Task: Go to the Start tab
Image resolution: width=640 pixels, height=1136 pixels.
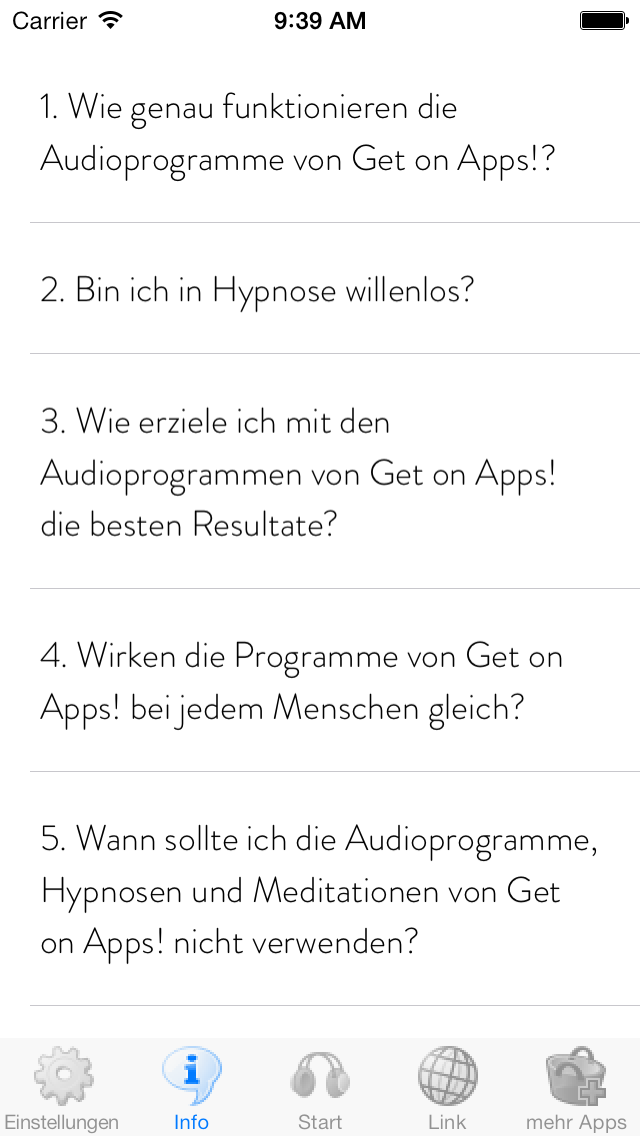Action: point(320,1087)
